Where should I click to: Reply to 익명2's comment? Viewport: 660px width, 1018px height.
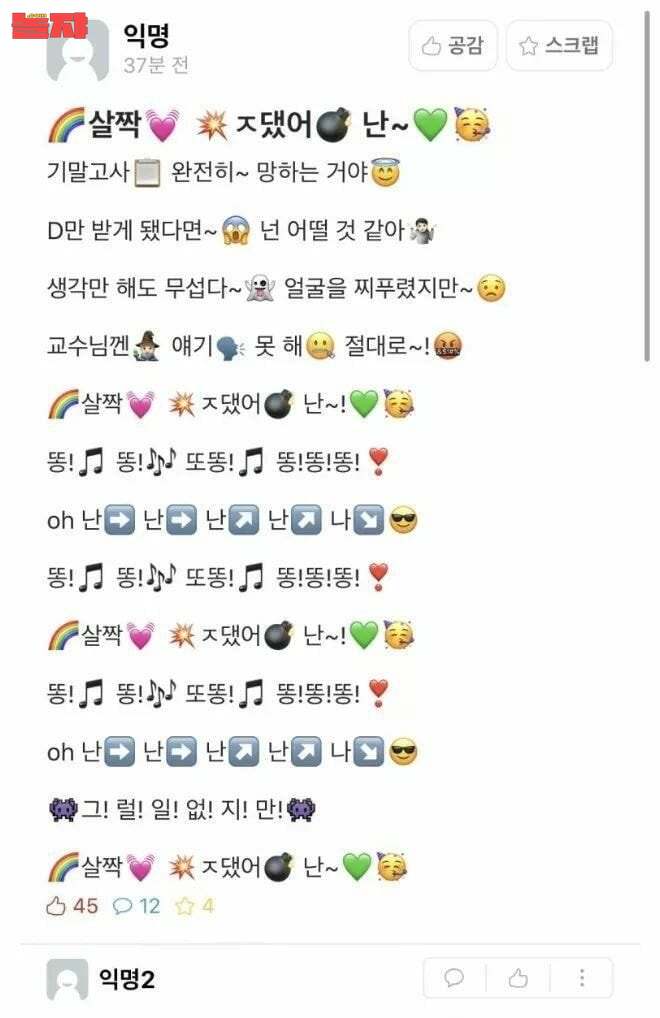click(454, 978)
